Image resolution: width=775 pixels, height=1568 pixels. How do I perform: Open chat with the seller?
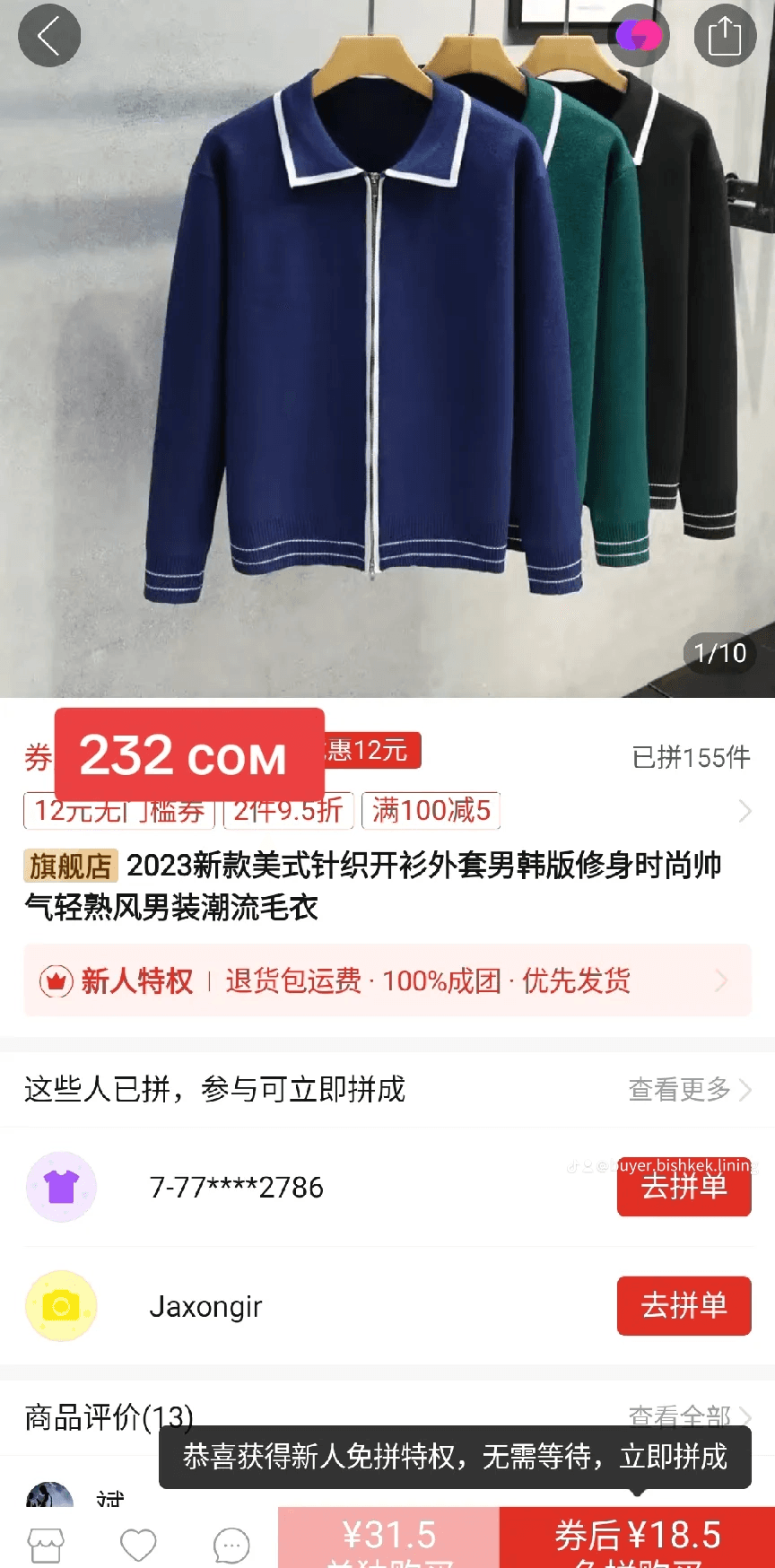(231, 1545)
